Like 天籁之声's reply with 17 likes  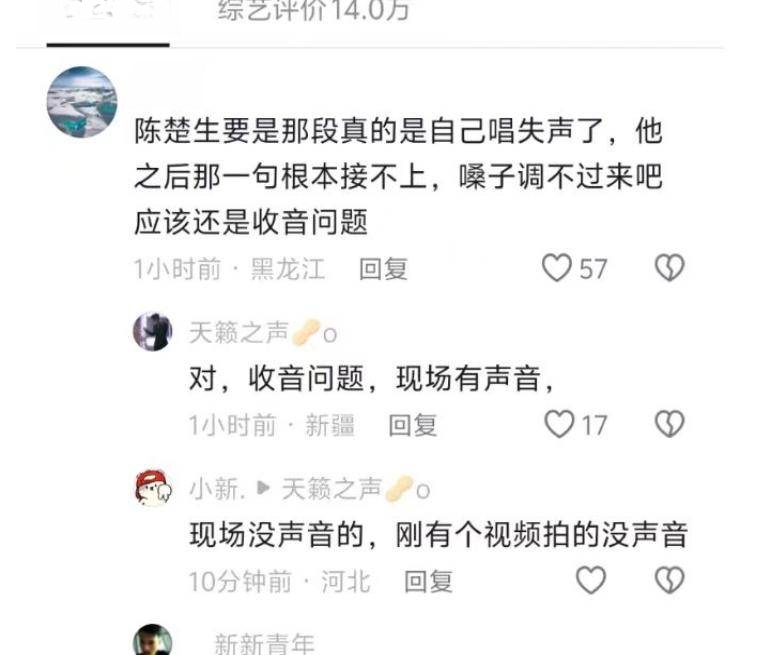click(x=559, y=425)
